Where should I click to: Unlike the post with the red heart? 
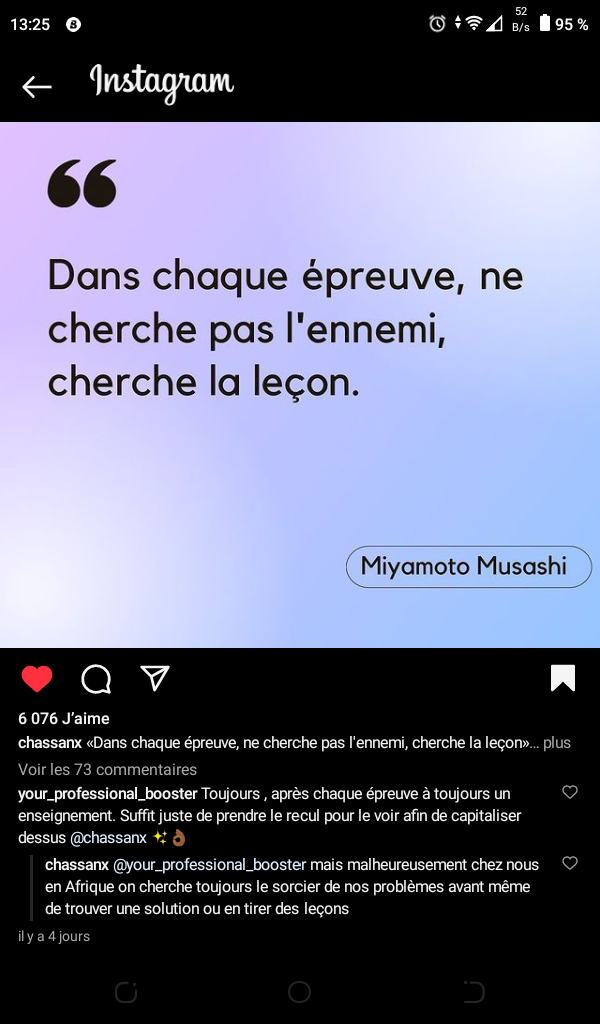tap(37, 680)
